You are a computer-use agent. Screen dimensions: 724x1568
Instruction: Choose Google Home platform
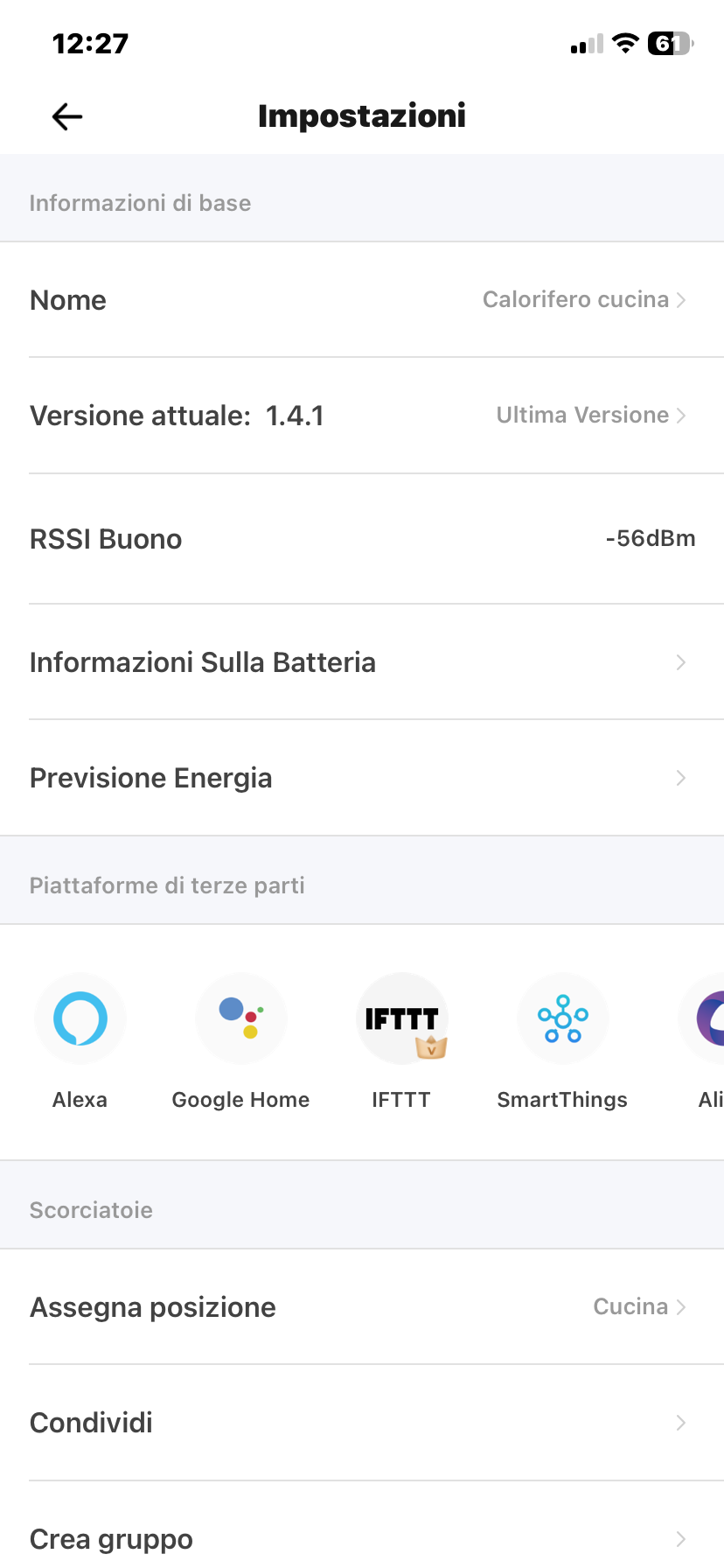click(x=241, y=1020)
